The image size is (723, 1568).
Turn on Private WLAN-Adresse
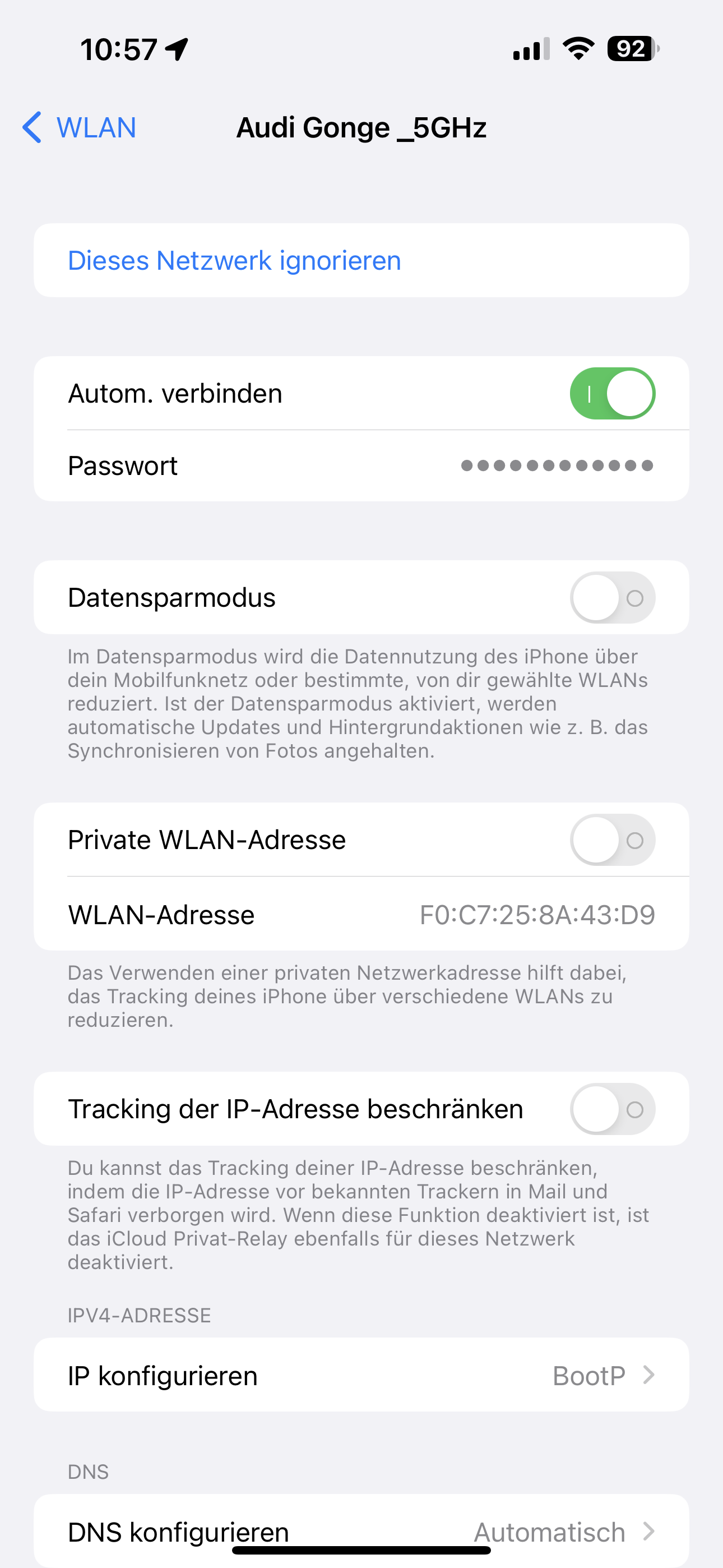[611, 840]
